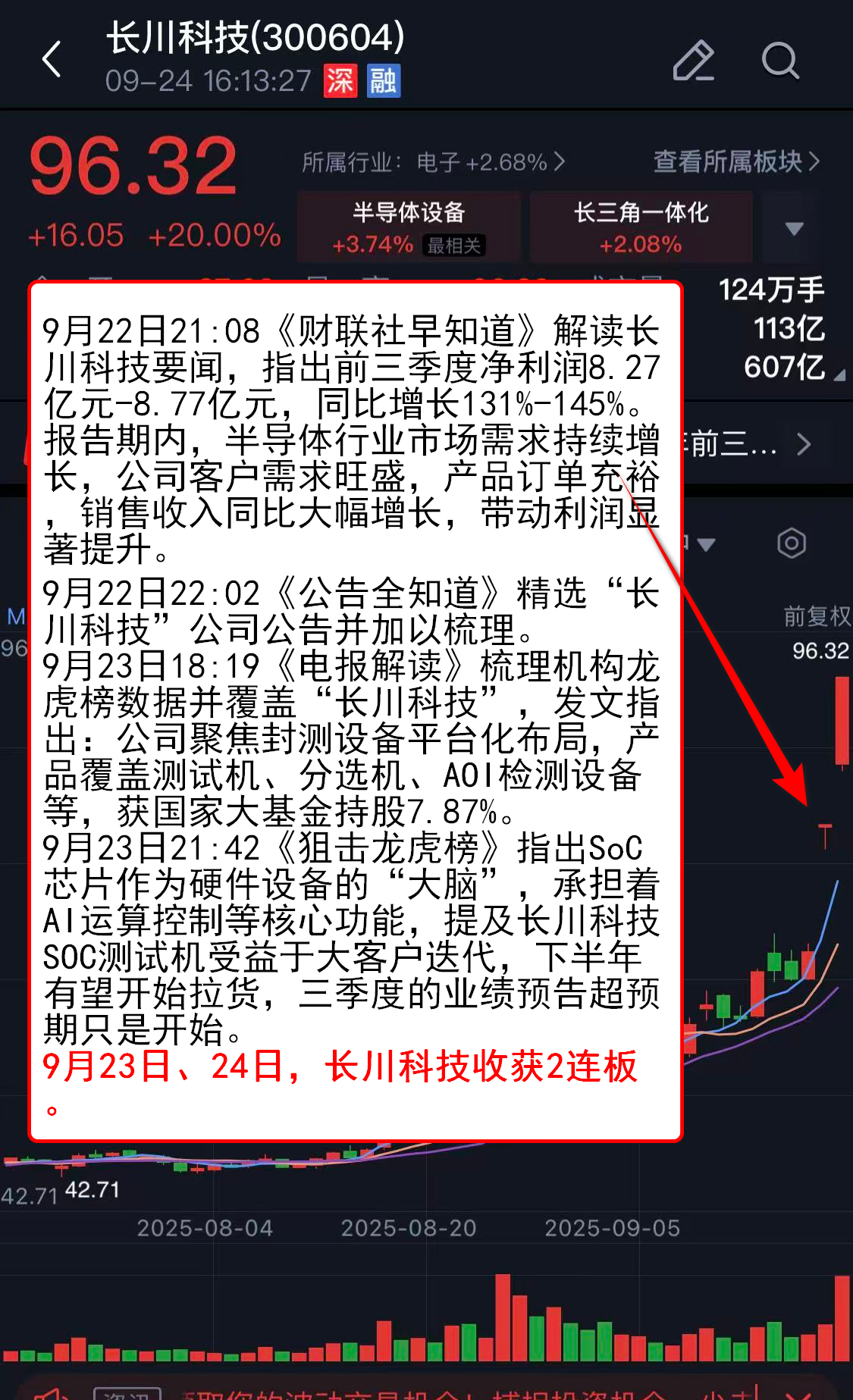Image resolution: width=853 pixels, height=1400 pixels.
Task: Open the 长三角一体化 sector chip
Action: tap(641, 227)
